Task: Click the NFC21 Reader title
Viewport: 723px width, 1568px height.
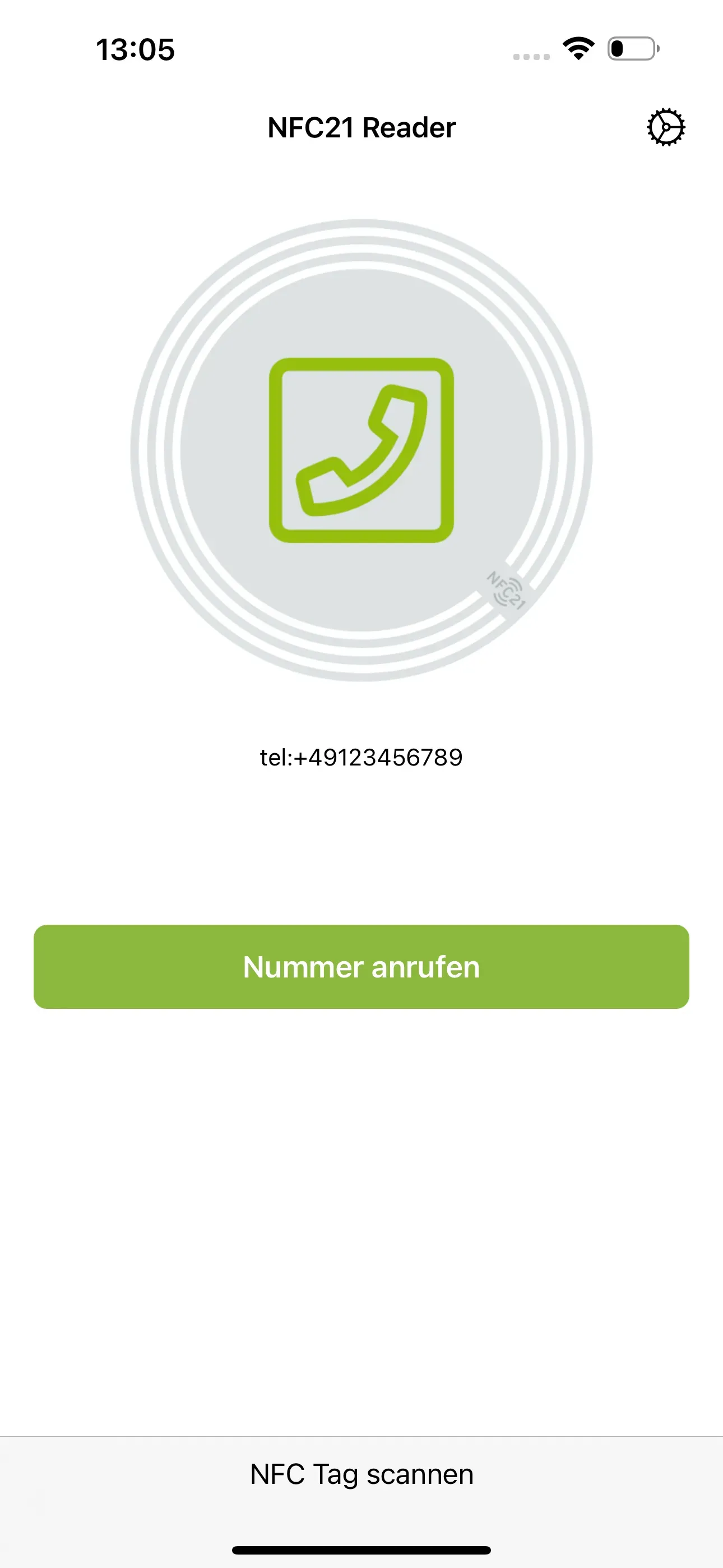Action: pyautogui.click(x=361, y=127)
